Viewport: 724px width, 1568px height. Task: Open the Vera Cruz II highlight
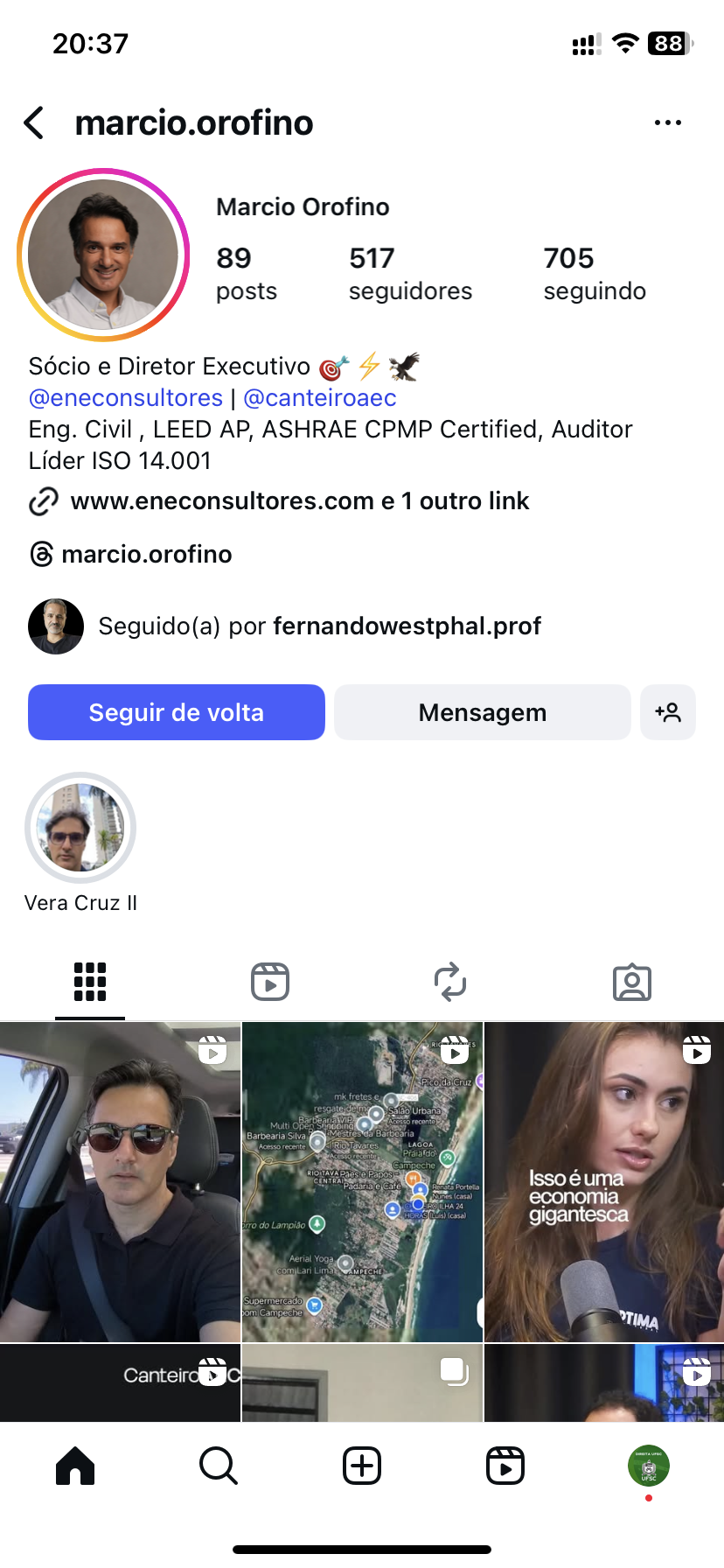pos(80,829)
